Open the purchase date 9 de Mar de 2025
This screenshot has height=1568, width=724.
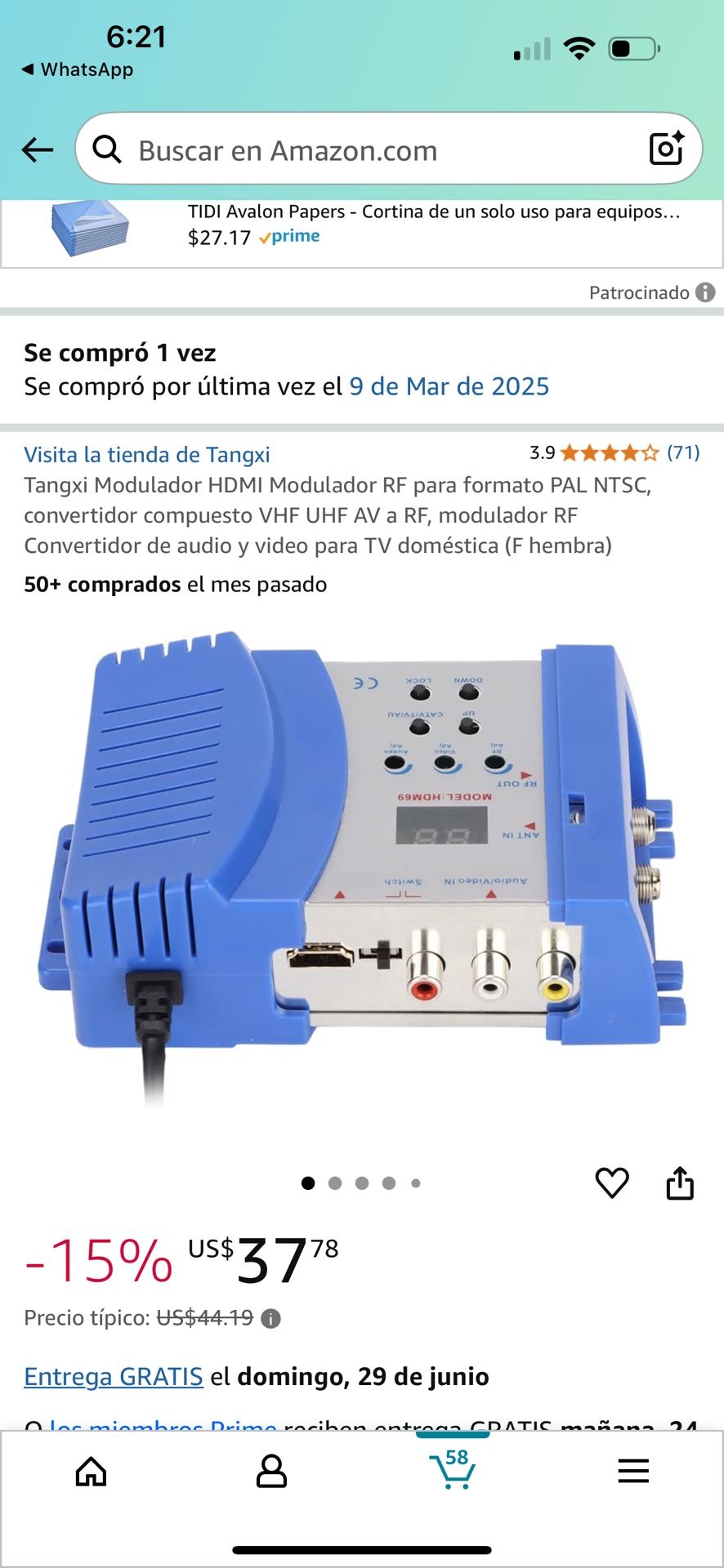[x=449, y=386]
